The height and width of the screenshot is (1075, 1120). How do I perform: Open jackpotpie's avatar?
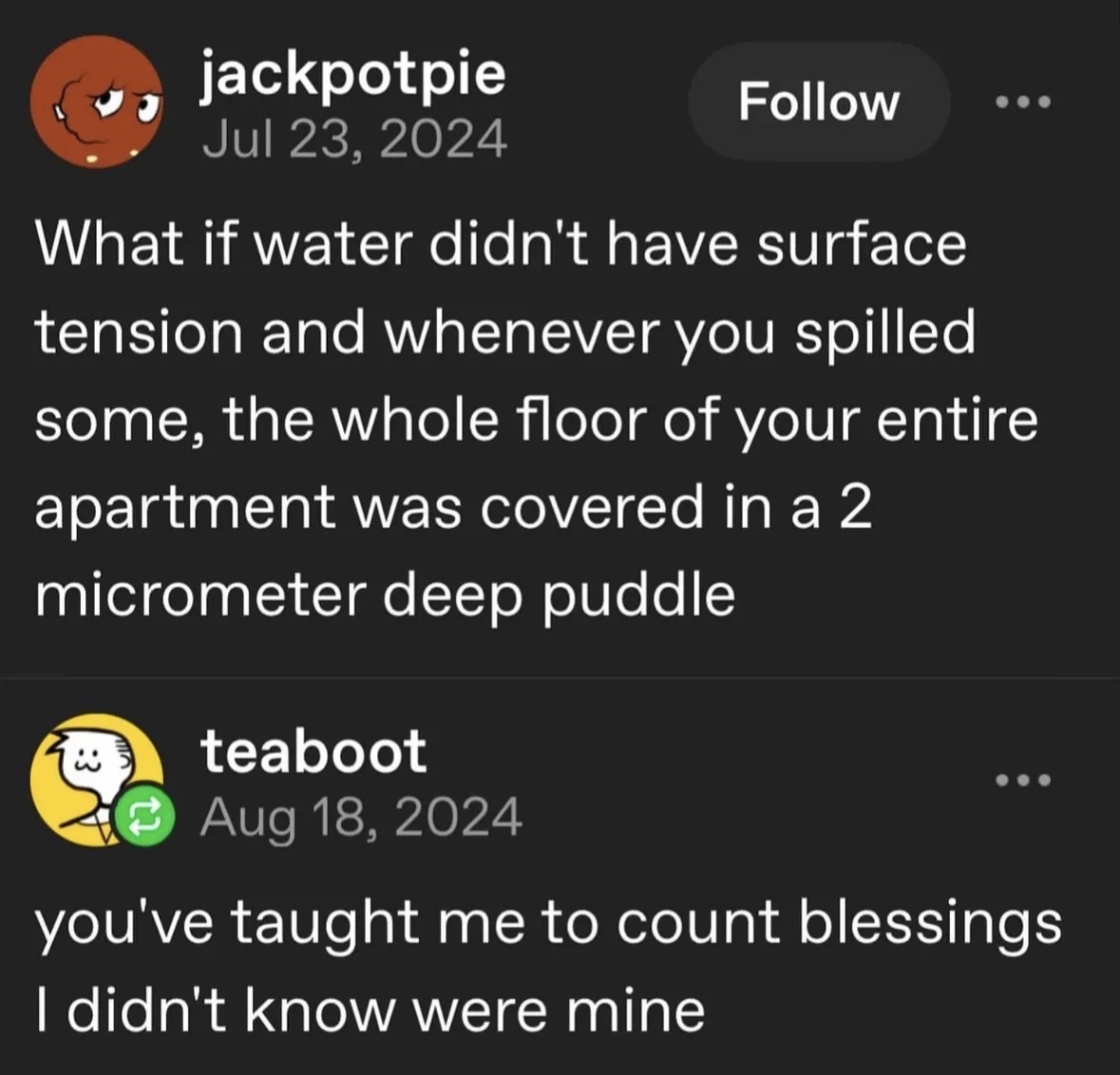[x=96, y=103]
